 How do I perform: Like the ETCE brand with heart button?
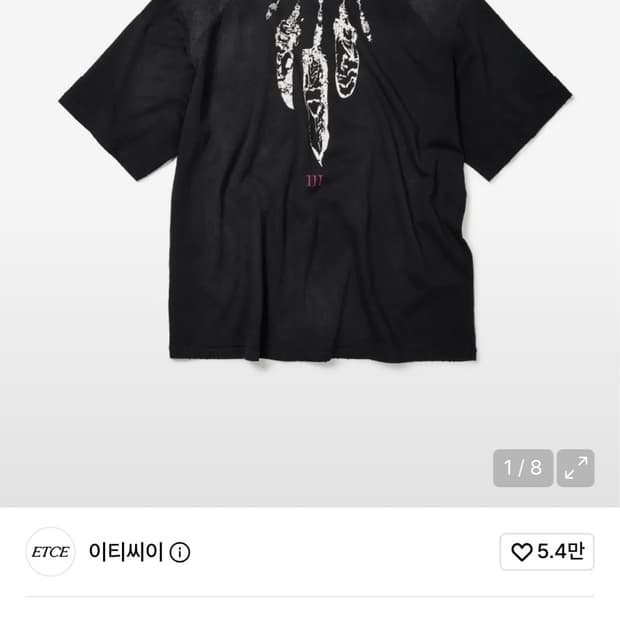(547, 552)
